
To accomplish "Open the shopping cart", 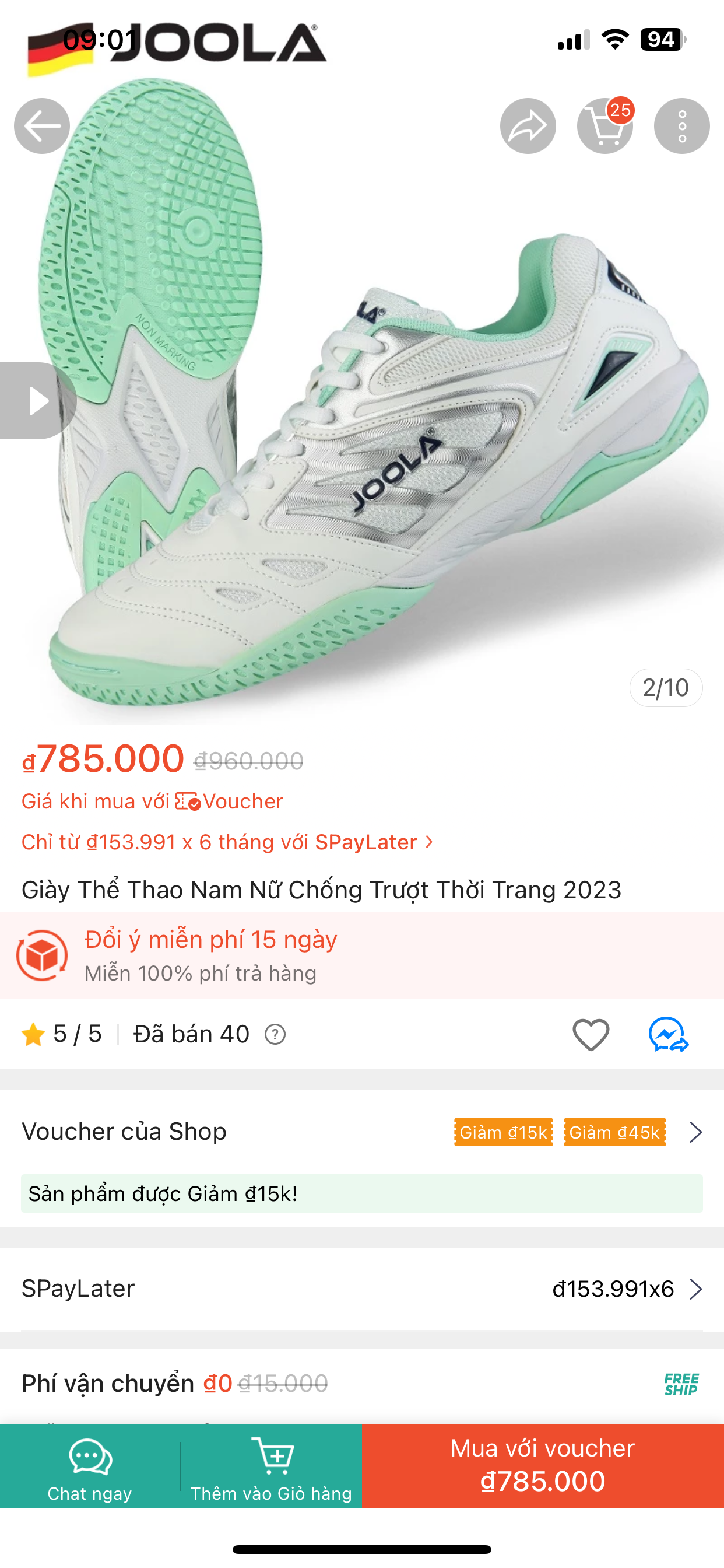I will click(x=604, y=126).
